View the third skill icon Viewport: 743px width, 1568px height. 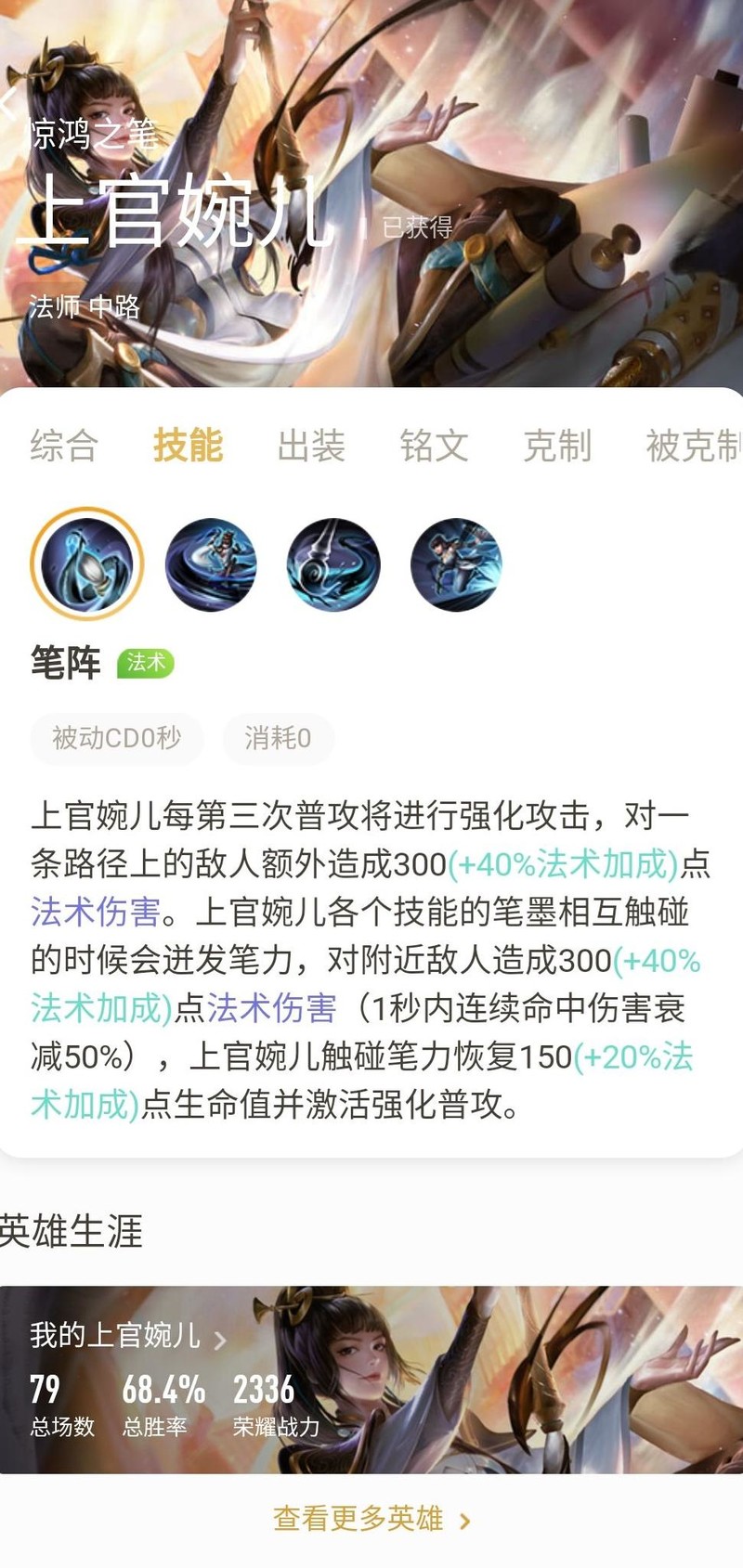(x=333, y=564)
